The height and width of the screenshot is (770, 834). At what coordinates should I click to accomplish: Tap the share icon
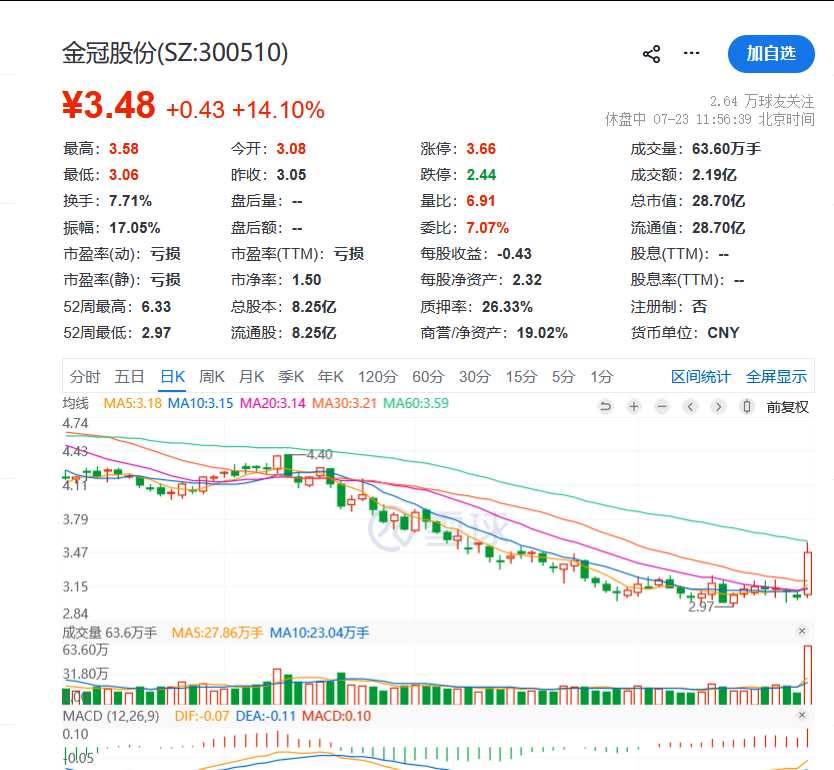pyautogui.click(x=652, y=54)
